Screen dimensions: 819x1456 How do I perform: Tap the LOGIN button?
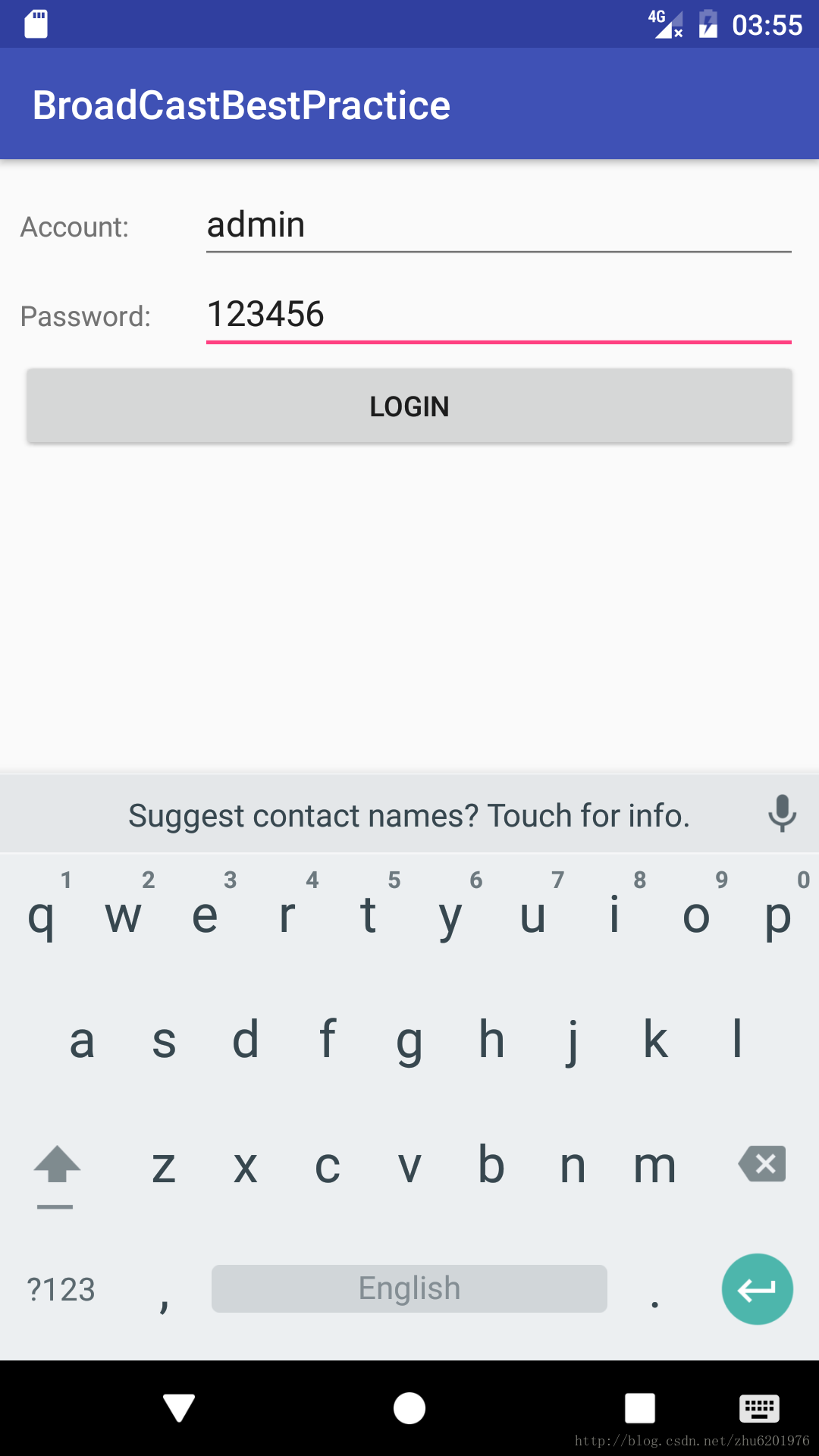click(x=409, y=406)
